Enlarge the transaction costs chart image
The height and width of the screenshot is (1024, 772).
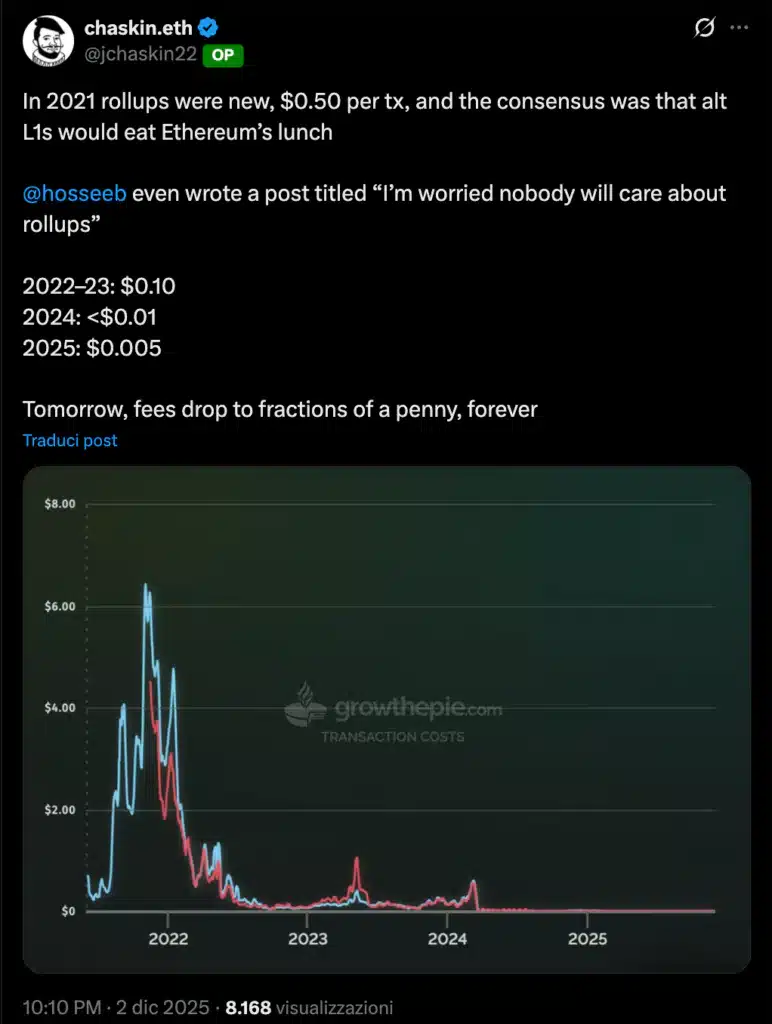point(386,720)
